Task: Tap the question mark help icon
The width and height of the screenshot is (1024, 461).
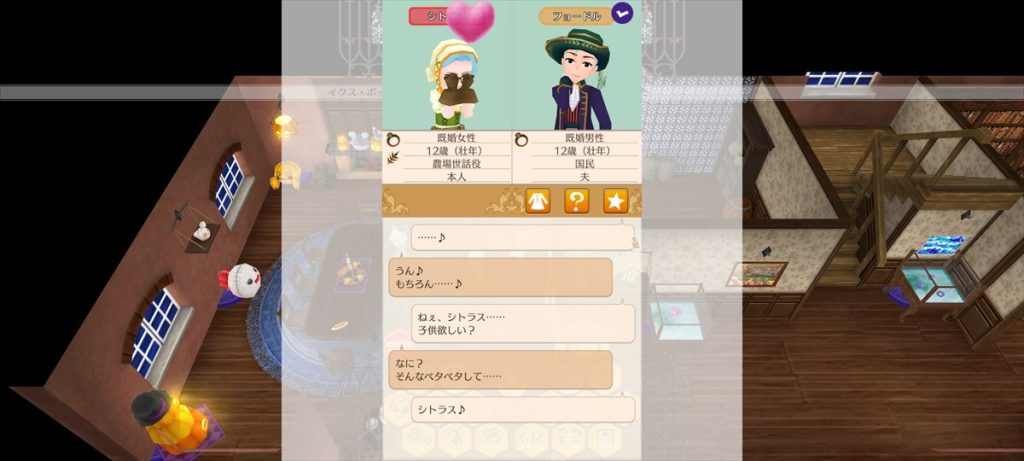Action: coord(576,201)
